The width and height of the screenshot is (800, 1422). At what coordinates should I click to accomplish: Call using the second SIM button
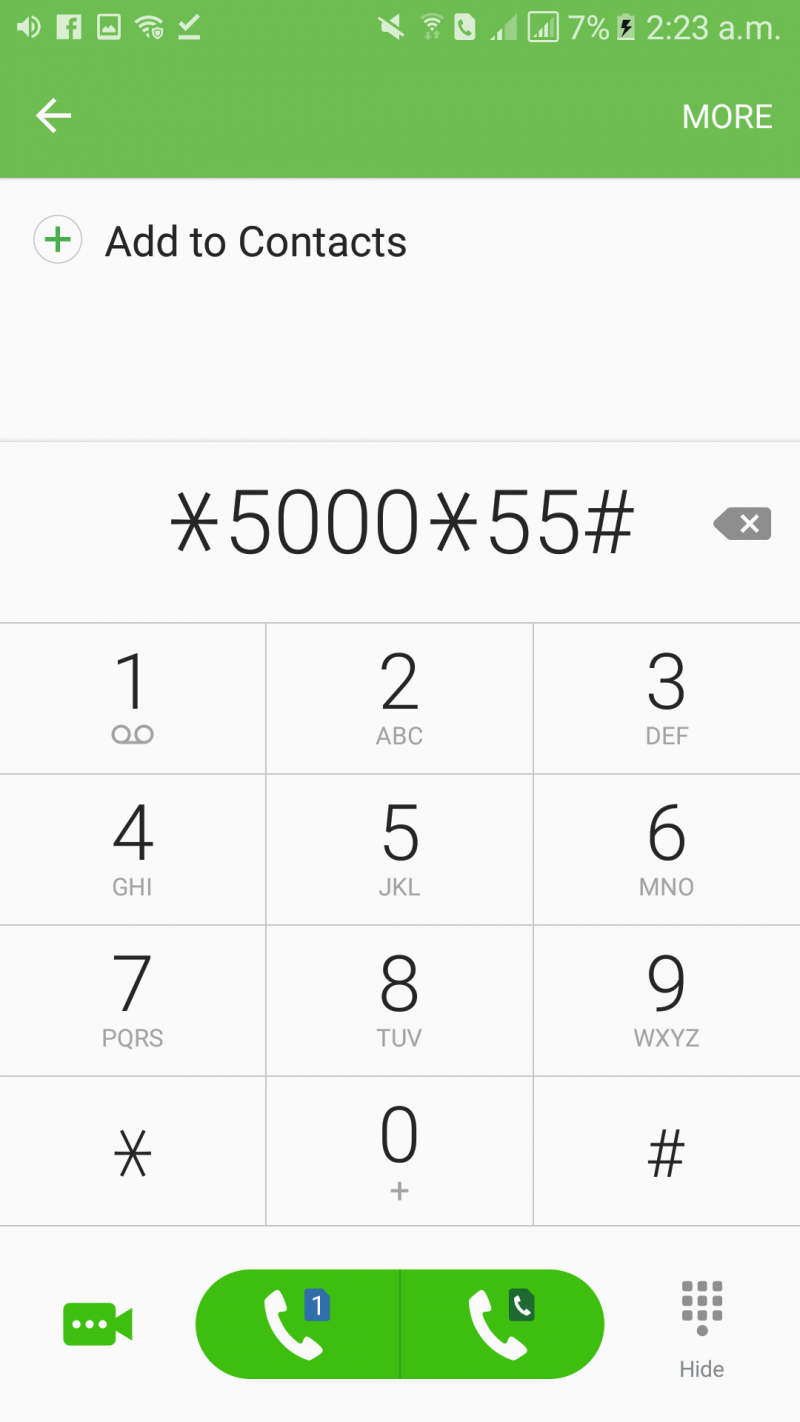tap(502, 1324)
